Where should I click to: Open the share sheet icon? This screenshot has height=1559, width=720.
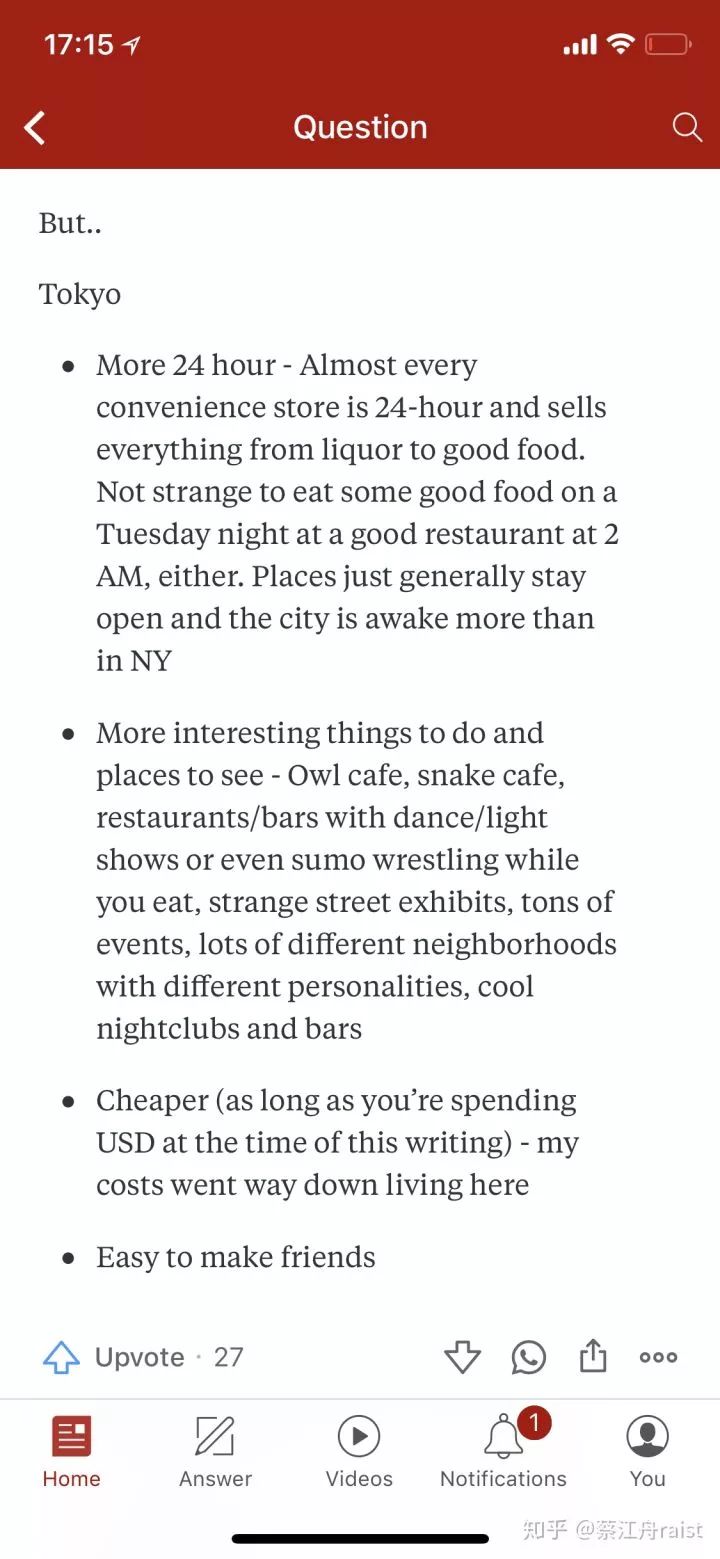pos(593,1356)
